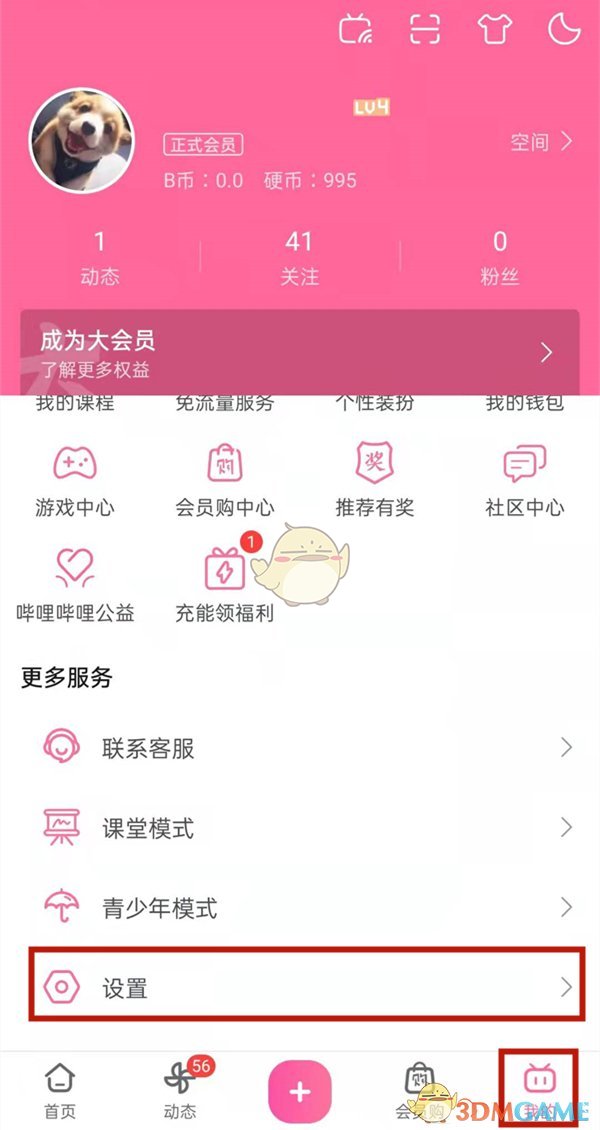Image resolution: width=600 pixels, height=1130 pixels.
Task: Open 设置 settings row
Action: pos(299,988)
